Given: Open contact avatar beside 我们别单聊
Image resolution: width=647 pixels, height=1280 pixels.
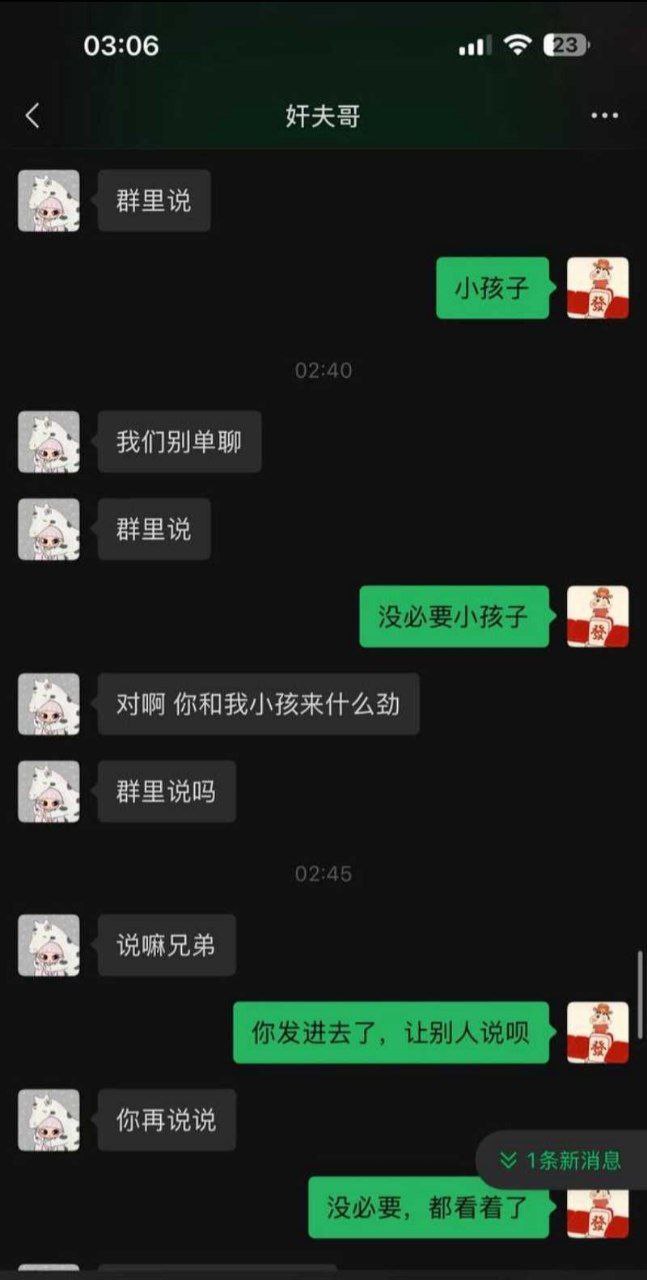Looking at the screenshot, I should pos(48,442).
